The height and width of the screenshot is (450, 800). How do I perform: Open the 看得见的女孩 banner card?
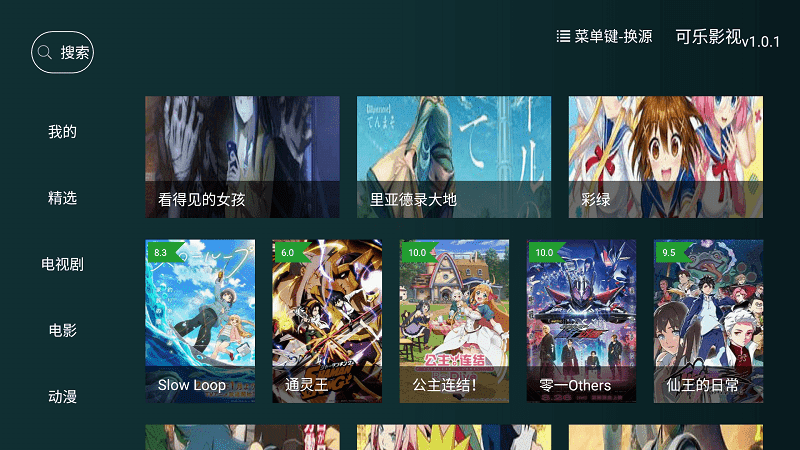point(242,157)
